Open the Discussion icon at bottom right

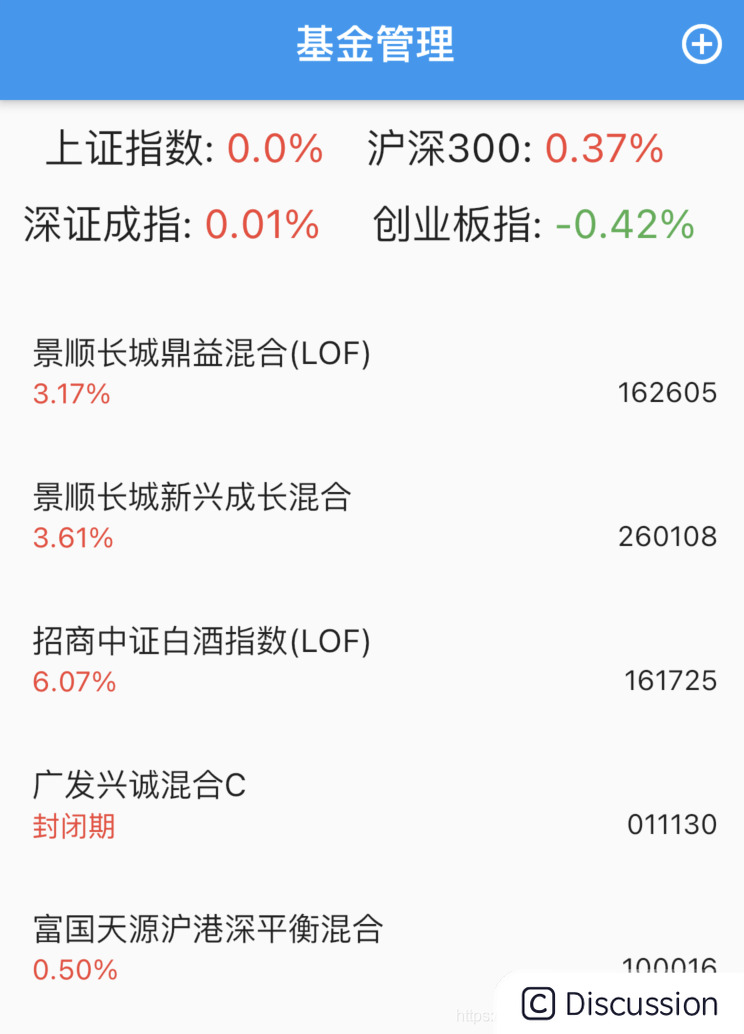coord(537,1004)
